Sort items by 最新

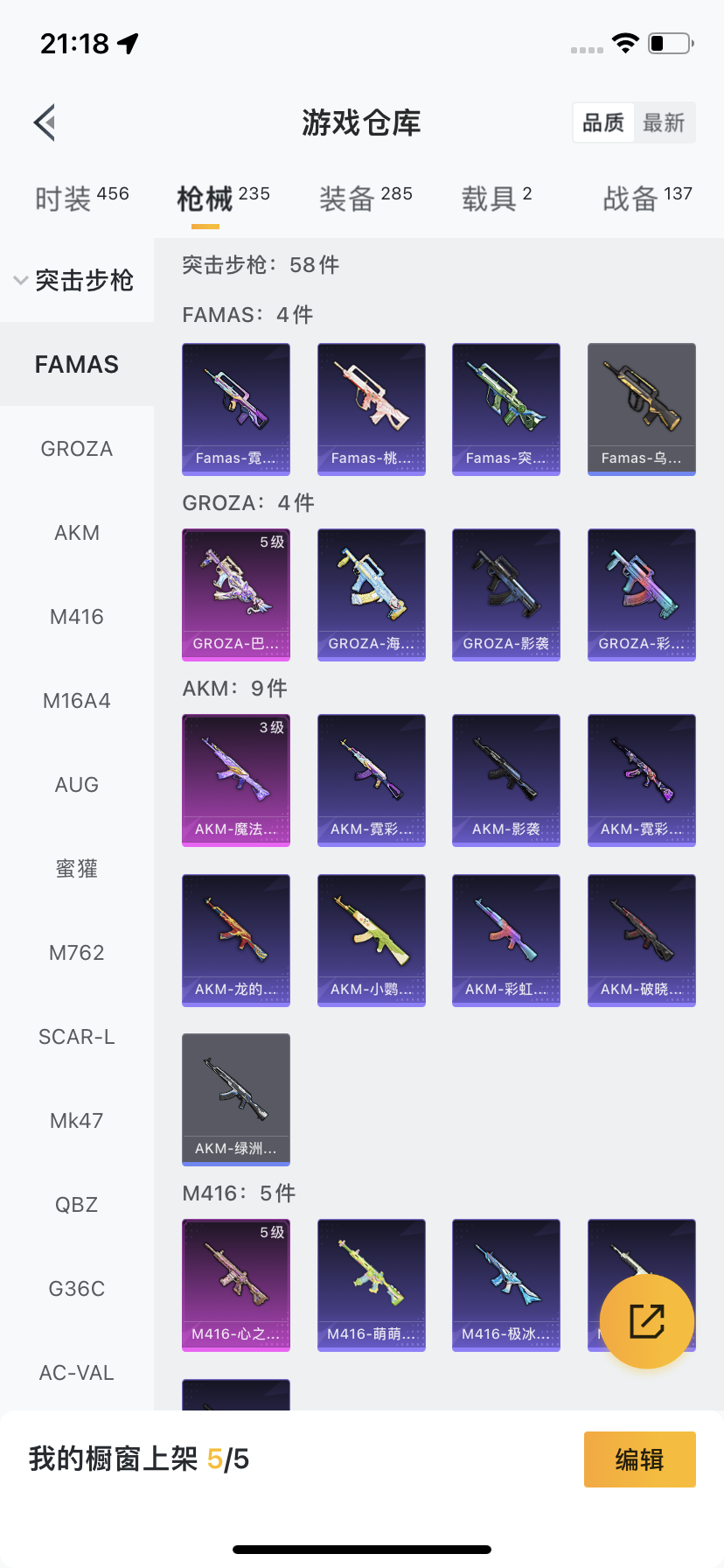[x=664, y=122]
